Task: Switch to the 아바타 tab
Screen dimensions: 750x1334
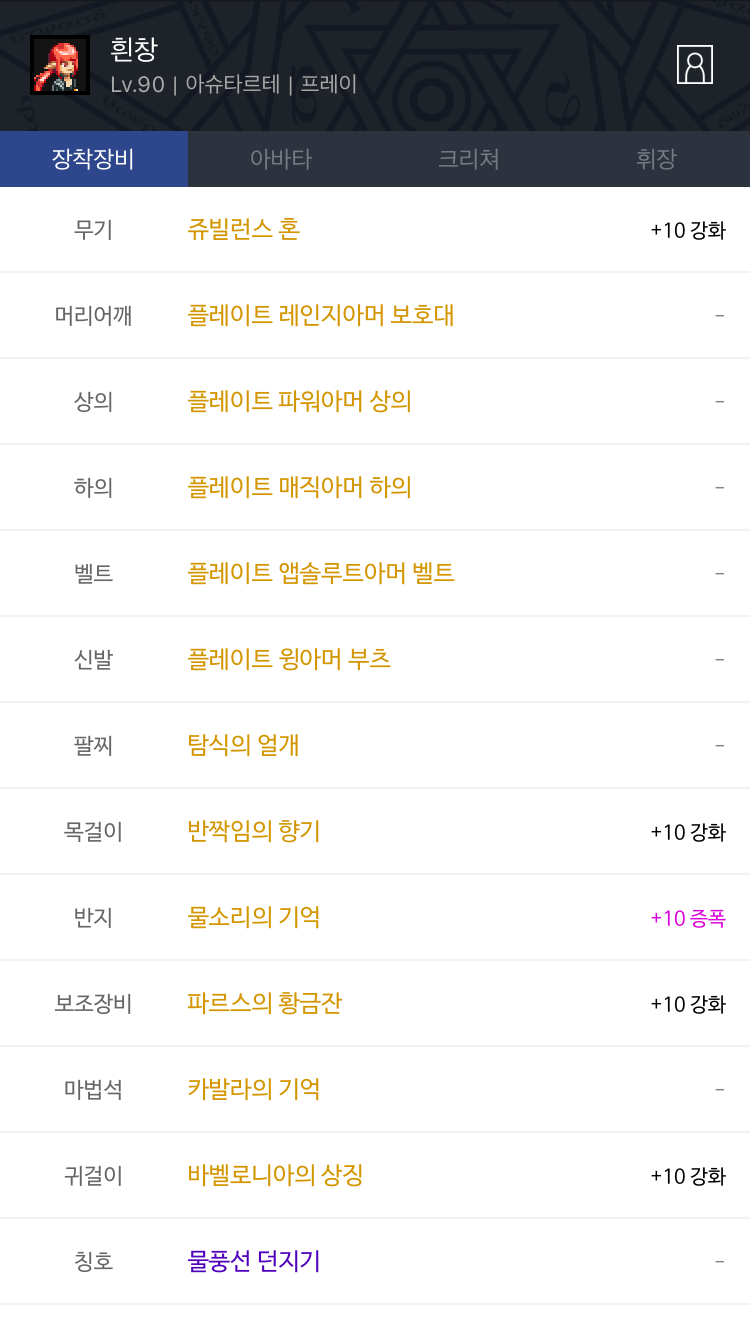Action: tap(281, 159)
